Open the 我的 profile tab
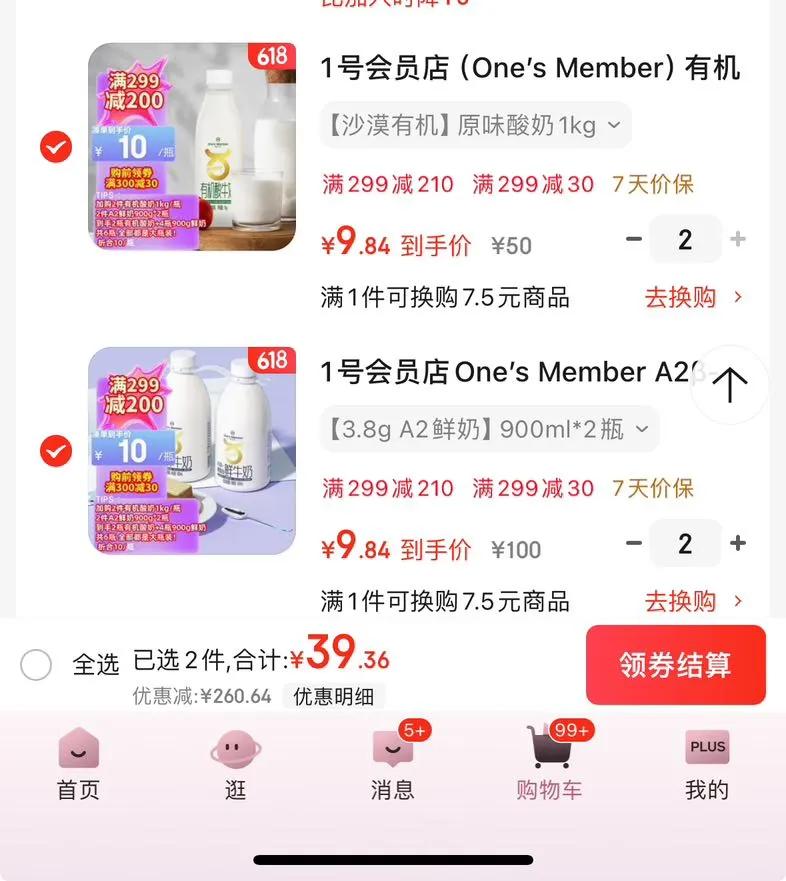 point(707,765)
